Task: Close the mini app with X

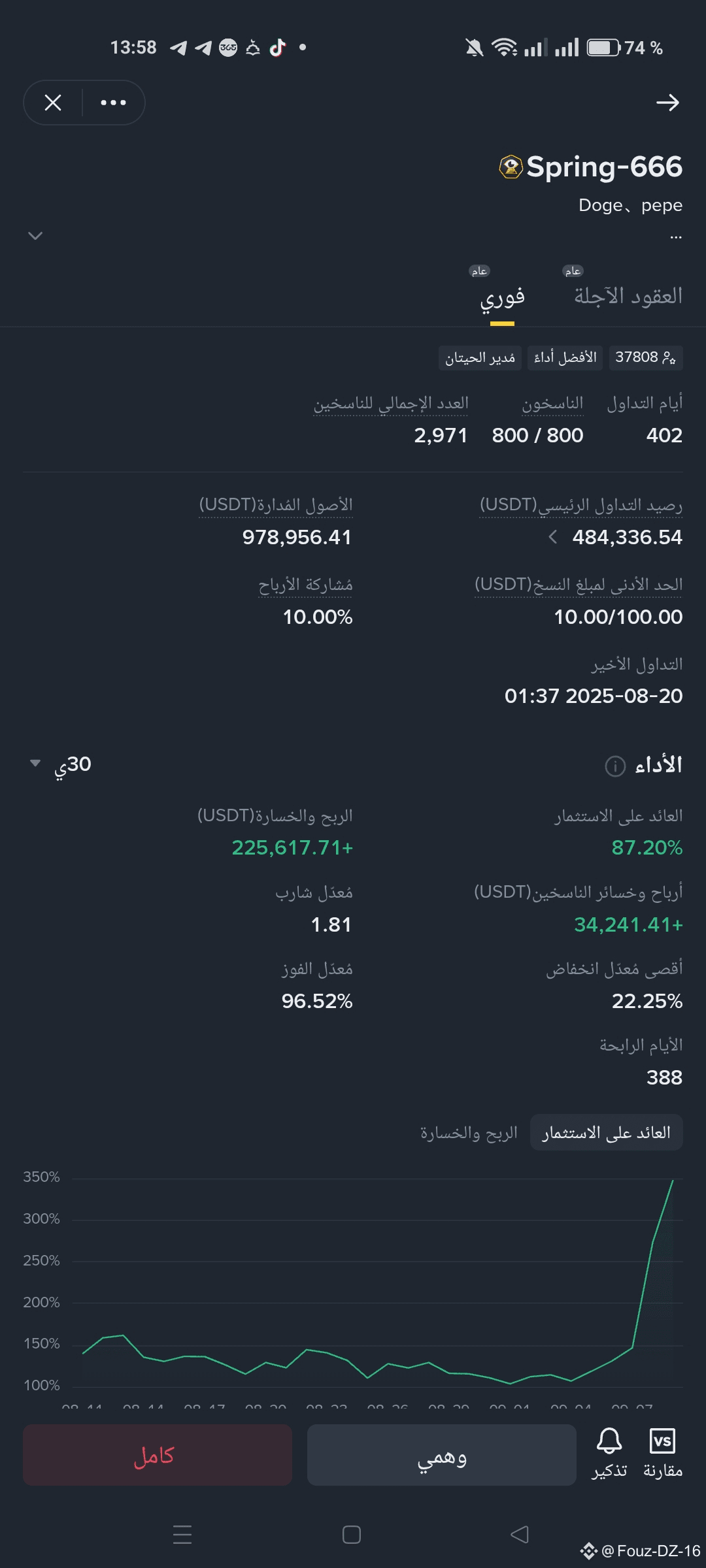Action: click(53, 103)
